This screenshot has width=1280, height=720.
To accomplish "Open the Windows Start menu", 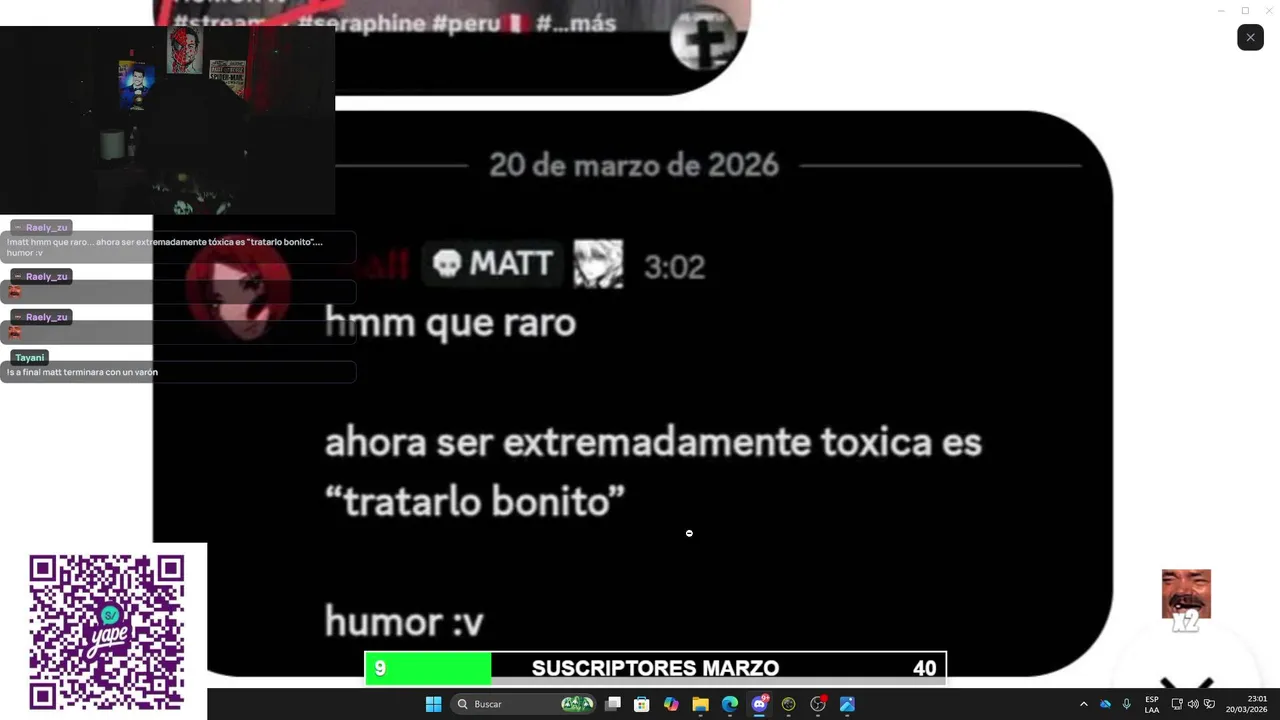I will coord(433,704).
